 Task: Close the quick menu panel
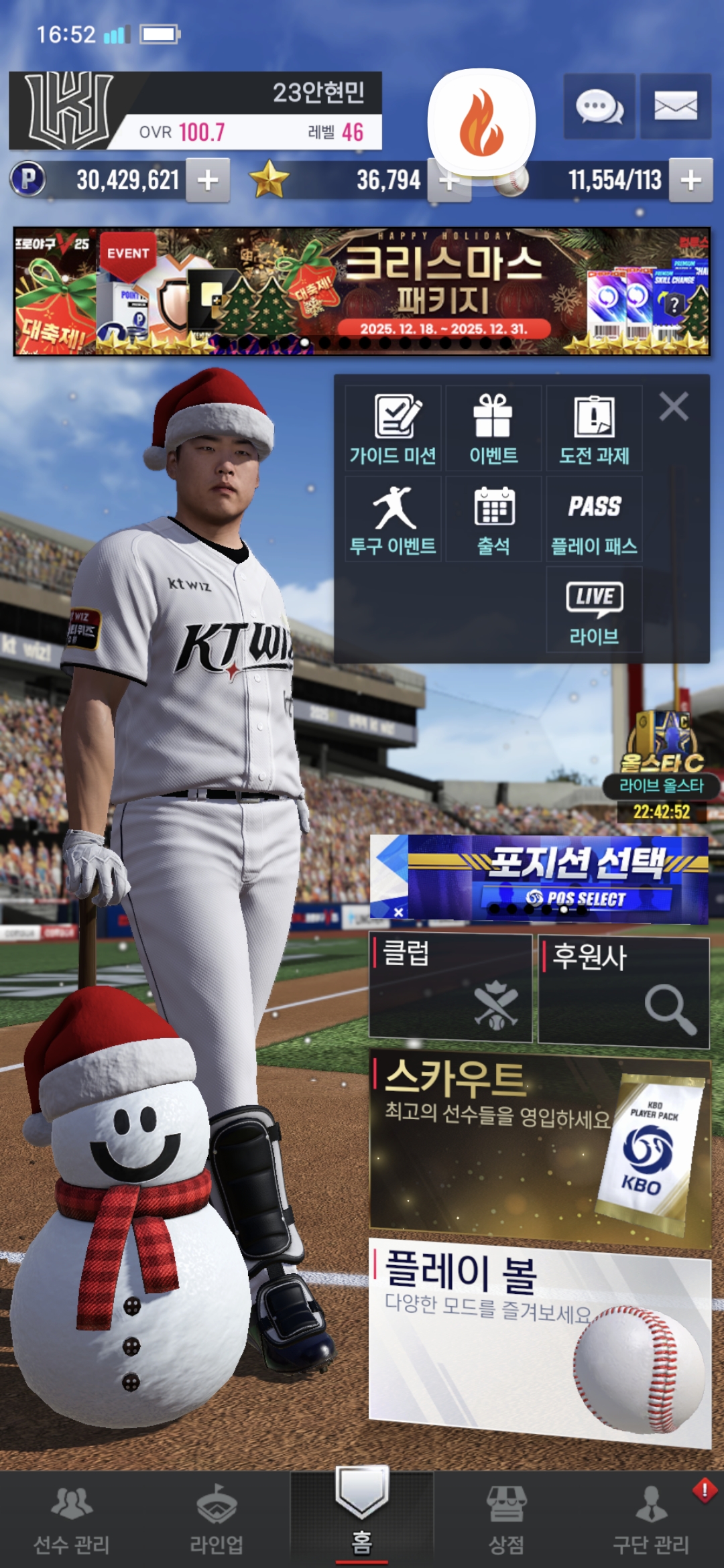click(673, 407)
